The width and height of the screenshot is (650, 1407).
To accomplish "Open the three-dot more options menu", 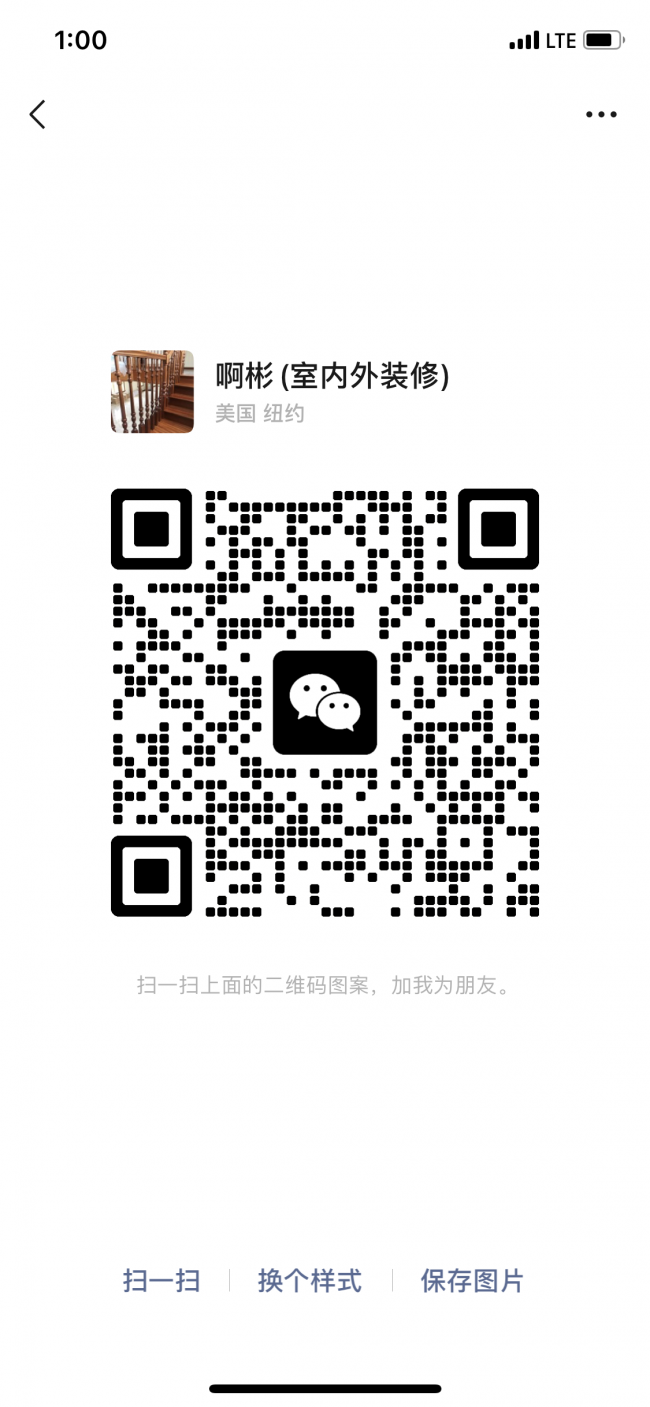I will pos(601,114).
